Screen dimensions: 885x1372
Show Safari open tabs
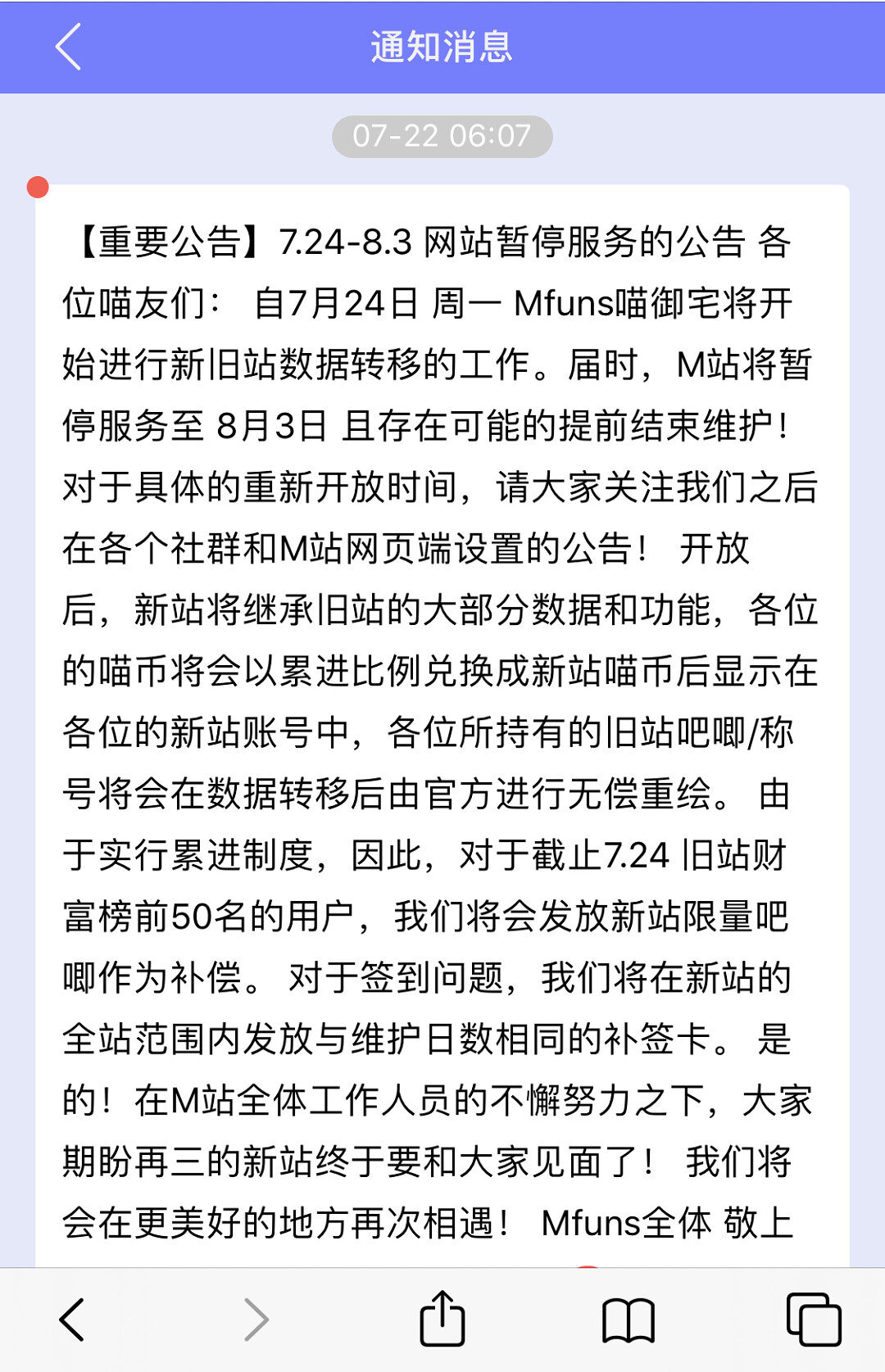coord(813,1319)
